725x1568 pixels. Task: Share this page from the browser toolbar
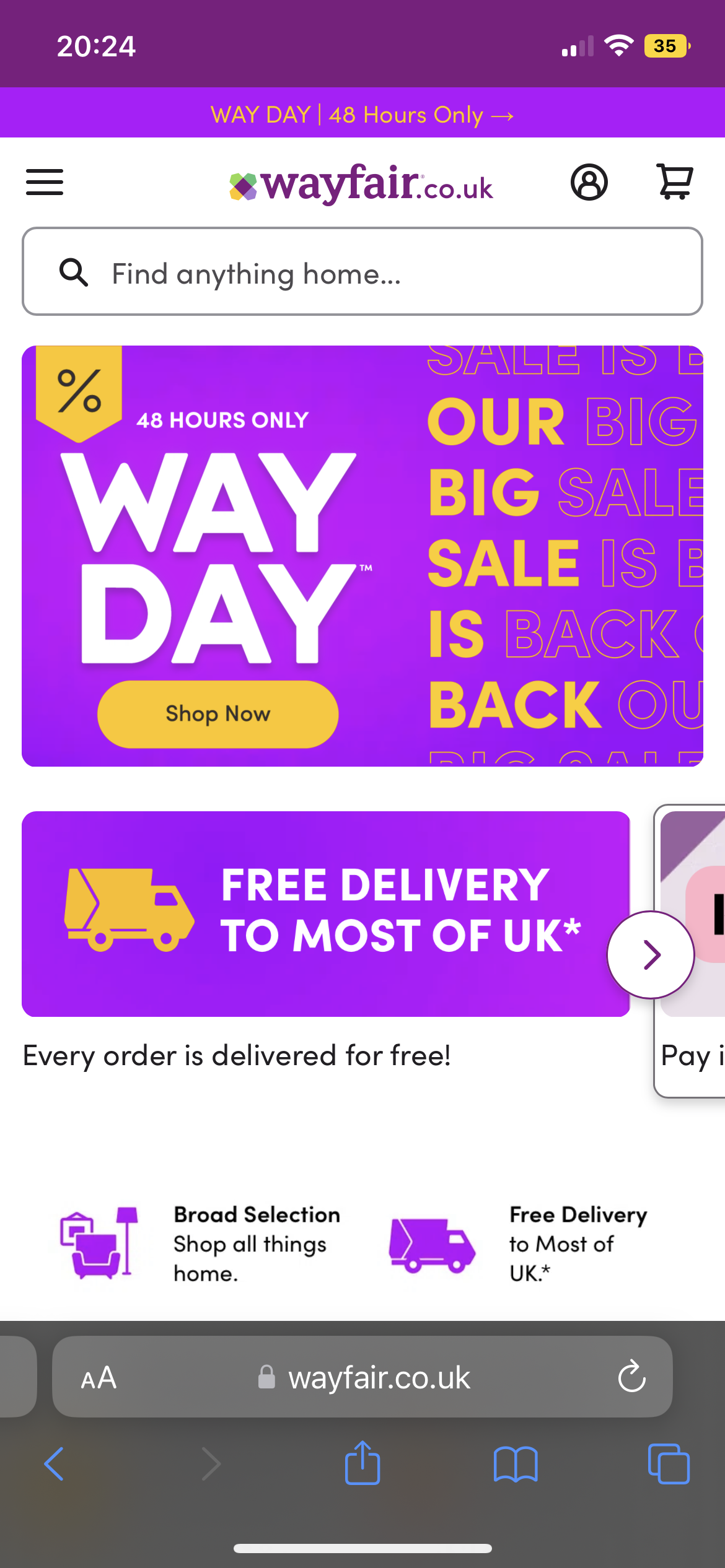click(x=362, y=1463)
